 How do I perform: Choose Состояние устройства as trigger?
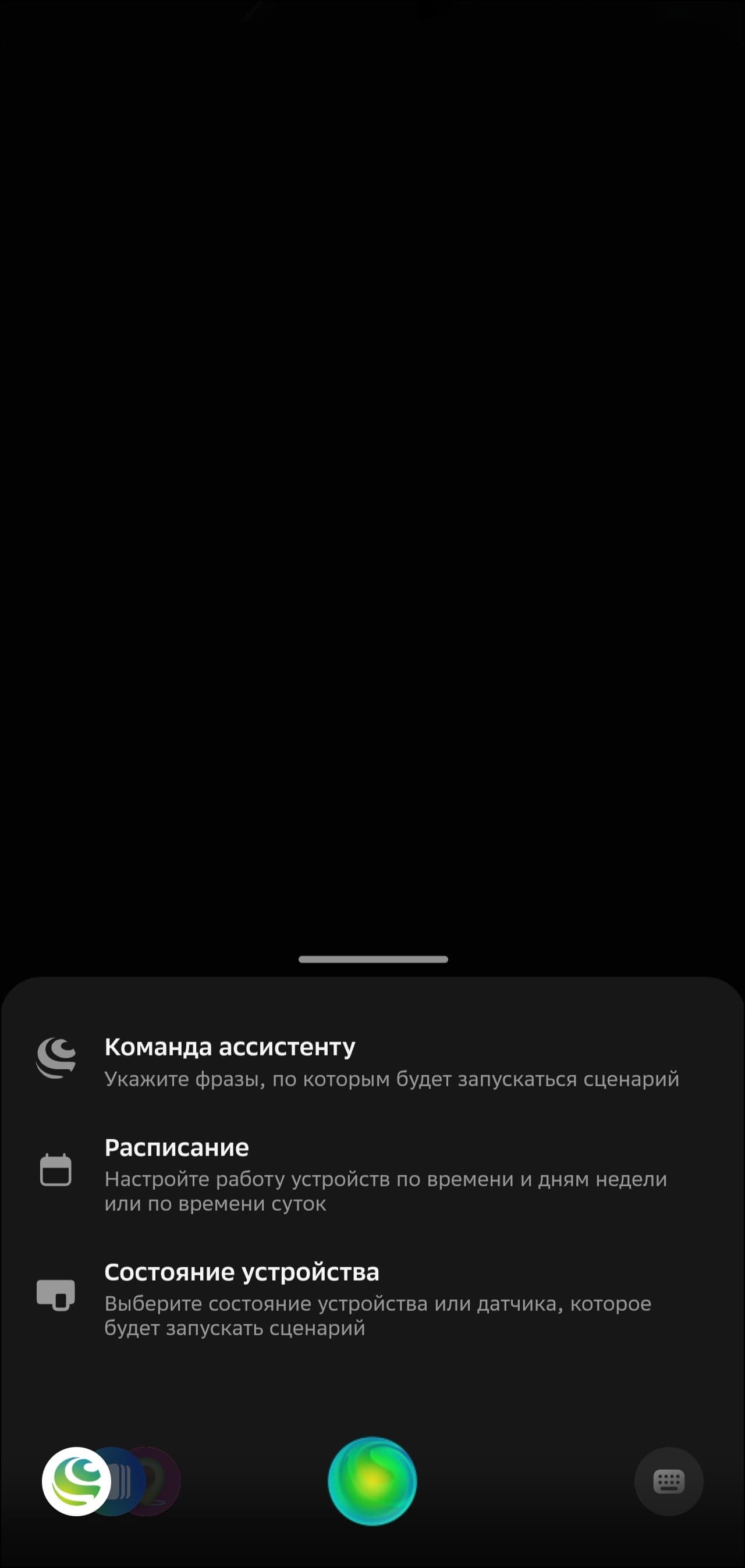coord(372,1299)
